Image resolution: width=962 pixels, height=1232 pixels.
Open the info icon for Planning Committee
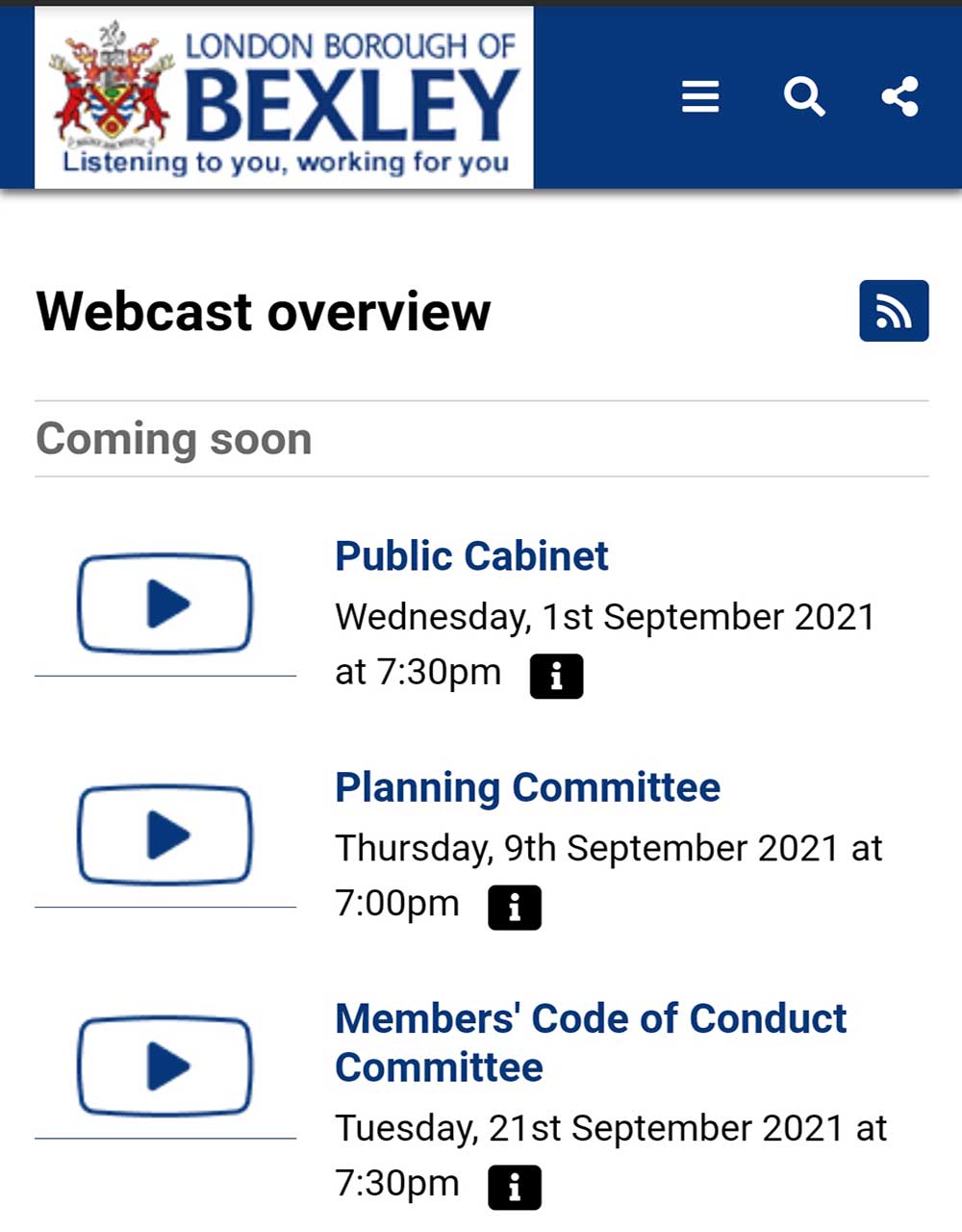(x=515, y=905)
